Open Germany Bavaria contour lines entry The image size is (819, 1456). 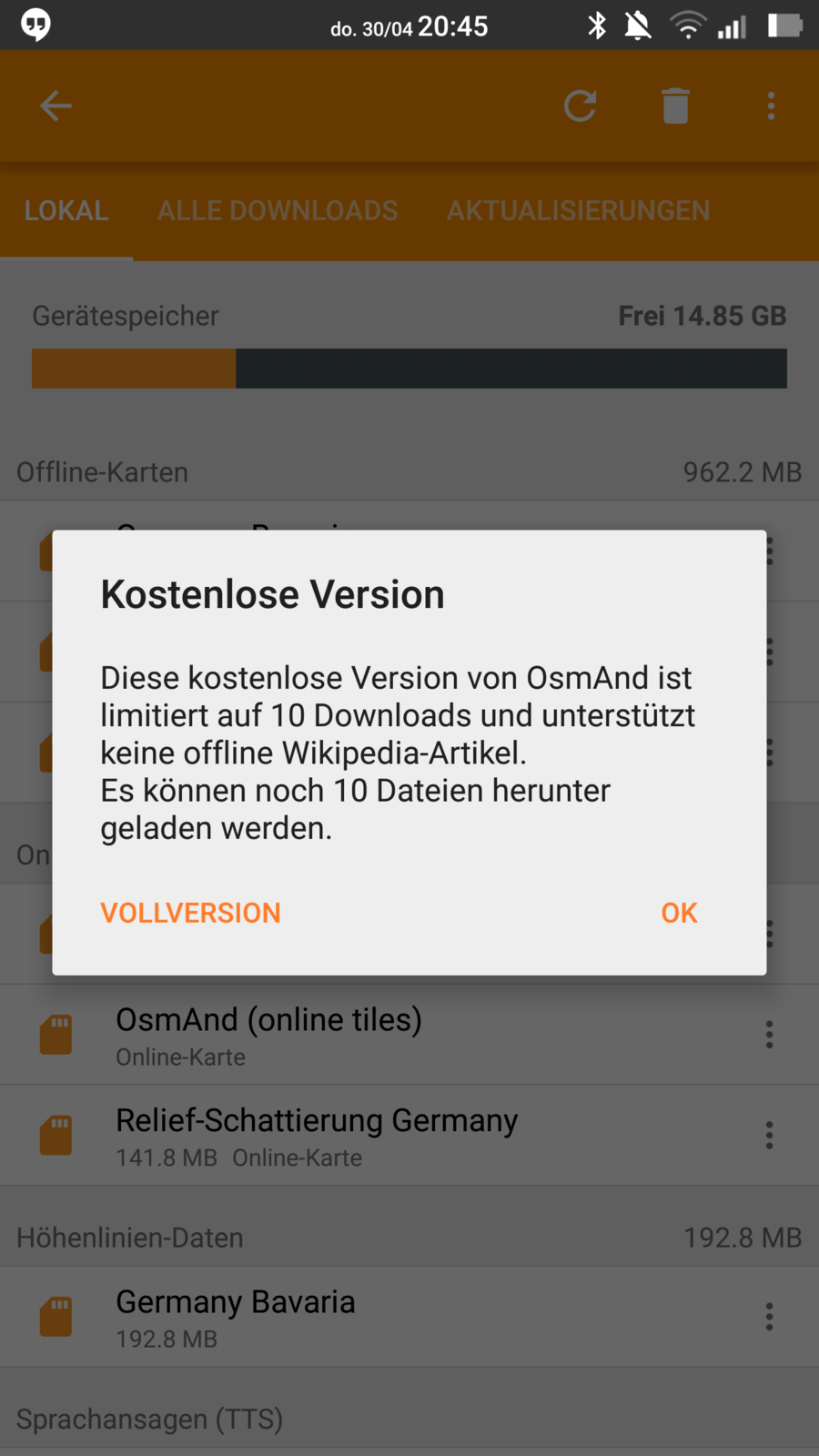tap(236, 1317)
